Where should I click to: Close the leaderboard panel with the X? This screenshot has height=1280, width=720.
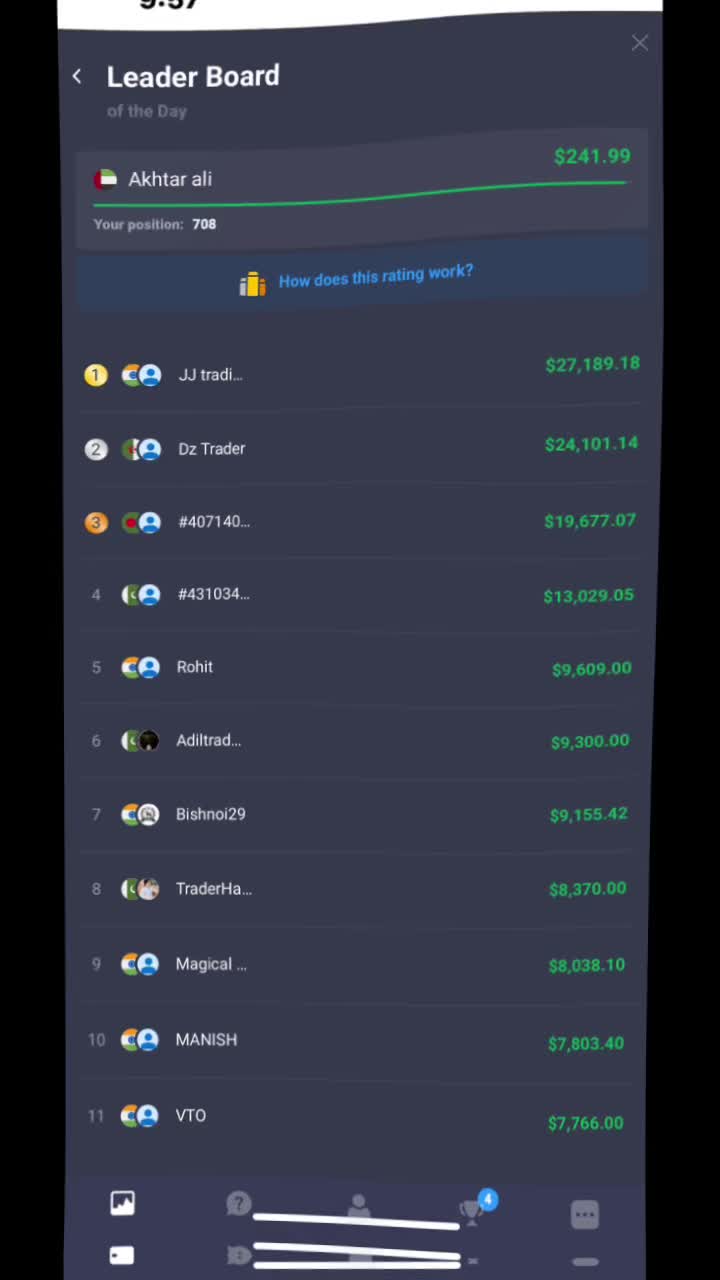point(640,43)
